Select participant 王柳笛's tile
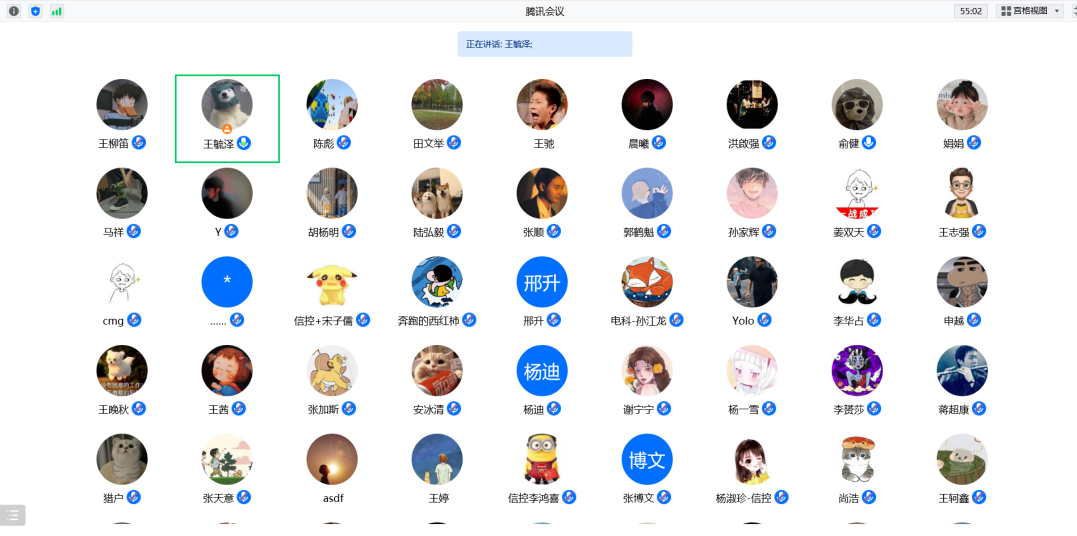This screenshot has height=536, width=1077. pyautogui.click(x=122, y=105)
